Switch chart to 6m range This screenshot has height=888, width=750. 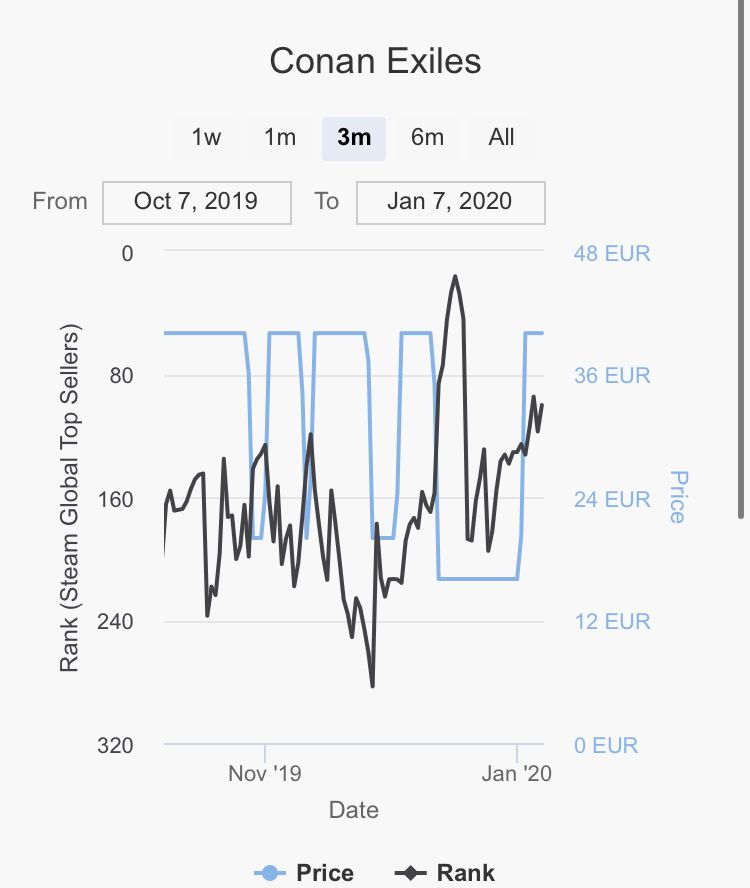[428, 138]
